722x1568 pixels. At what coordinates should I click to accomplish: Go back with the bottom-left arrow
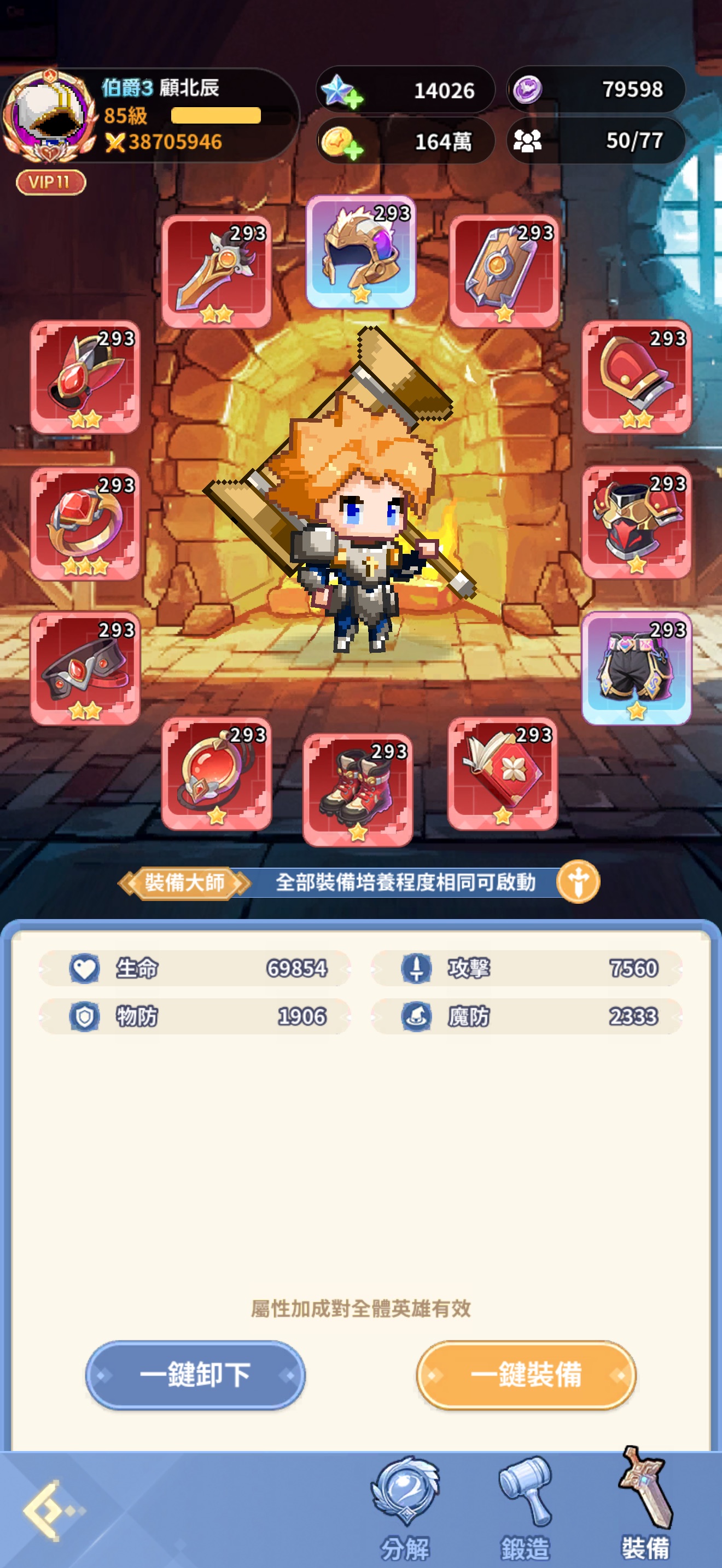point(50,1510)
